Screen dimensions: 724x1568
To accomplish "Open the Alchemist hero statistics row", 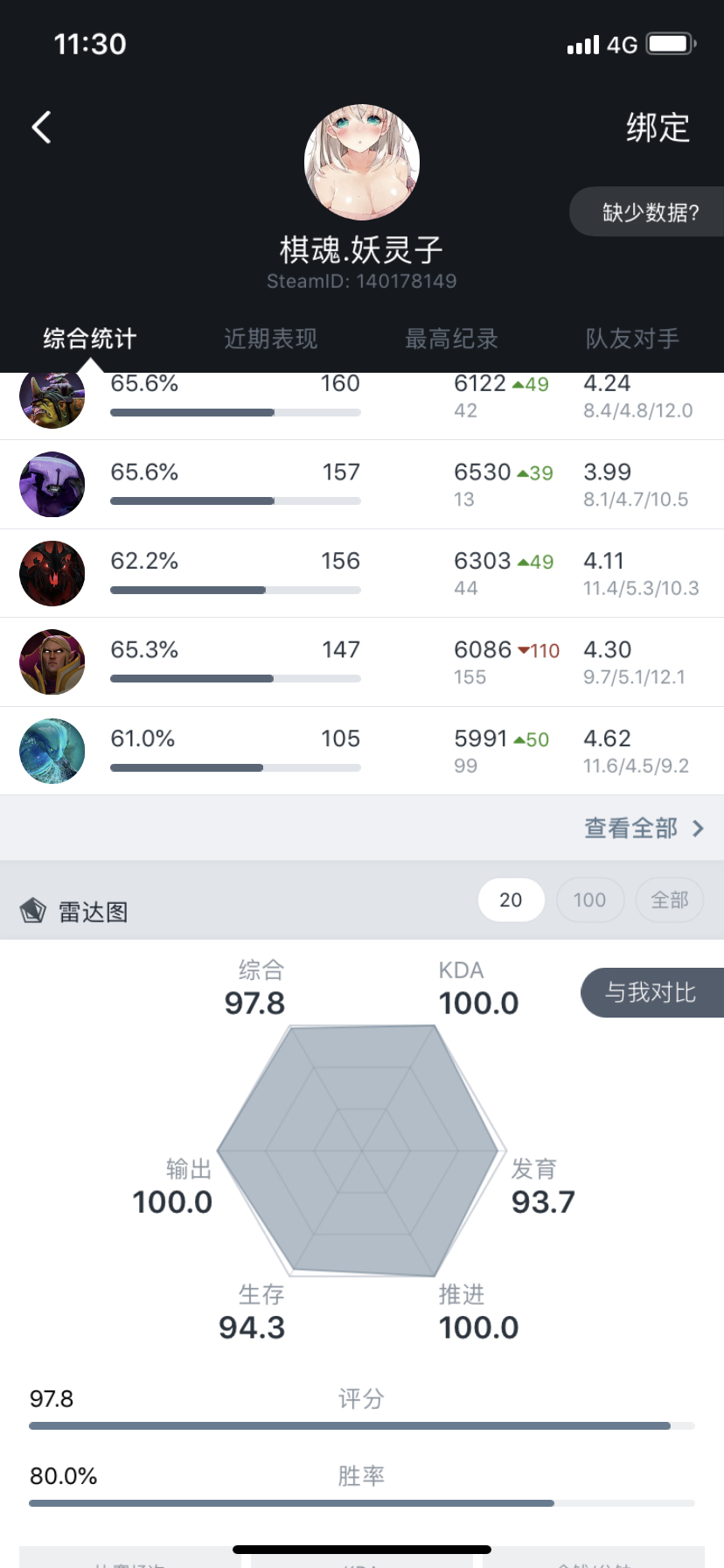I will click(x=52, y=398).
